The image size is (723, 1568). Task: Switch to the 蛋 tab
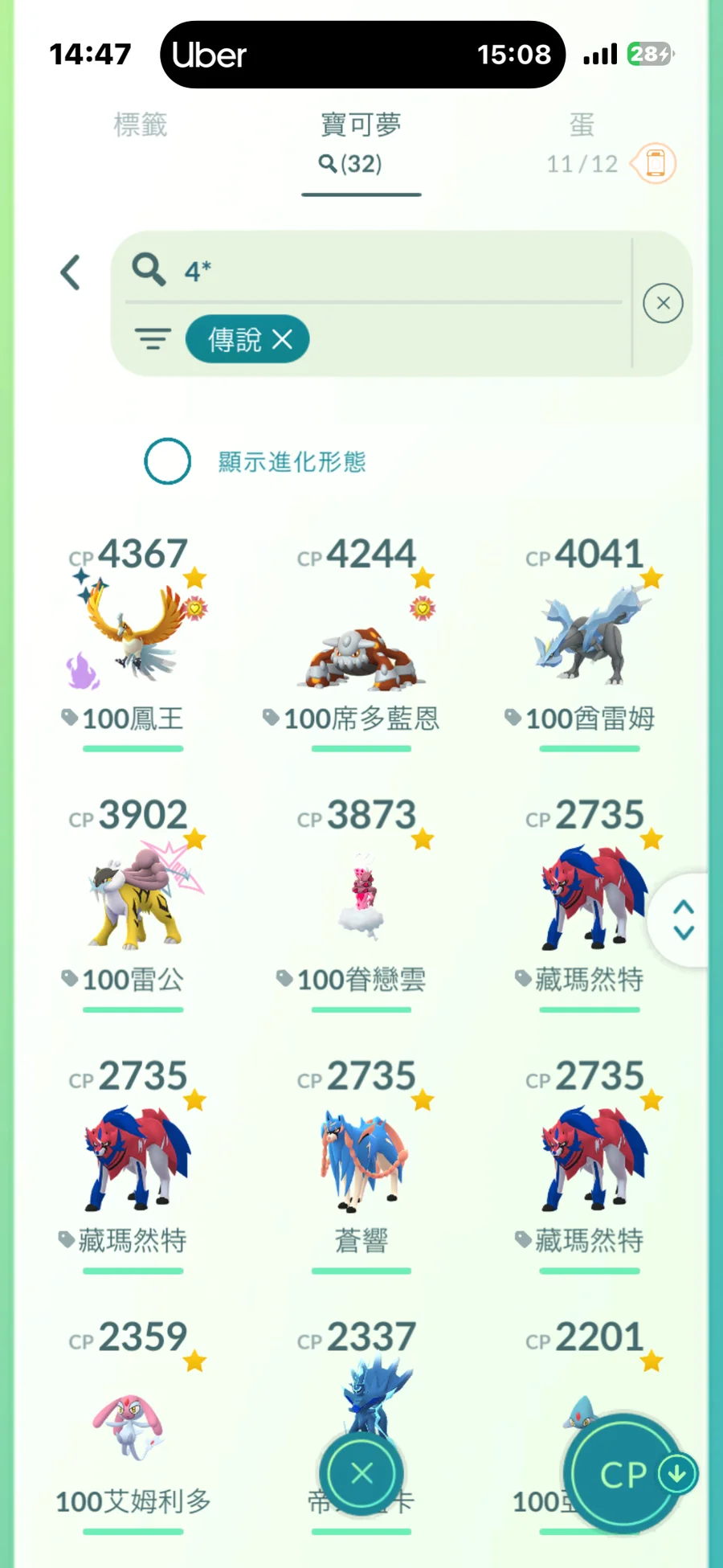[582, 141]
